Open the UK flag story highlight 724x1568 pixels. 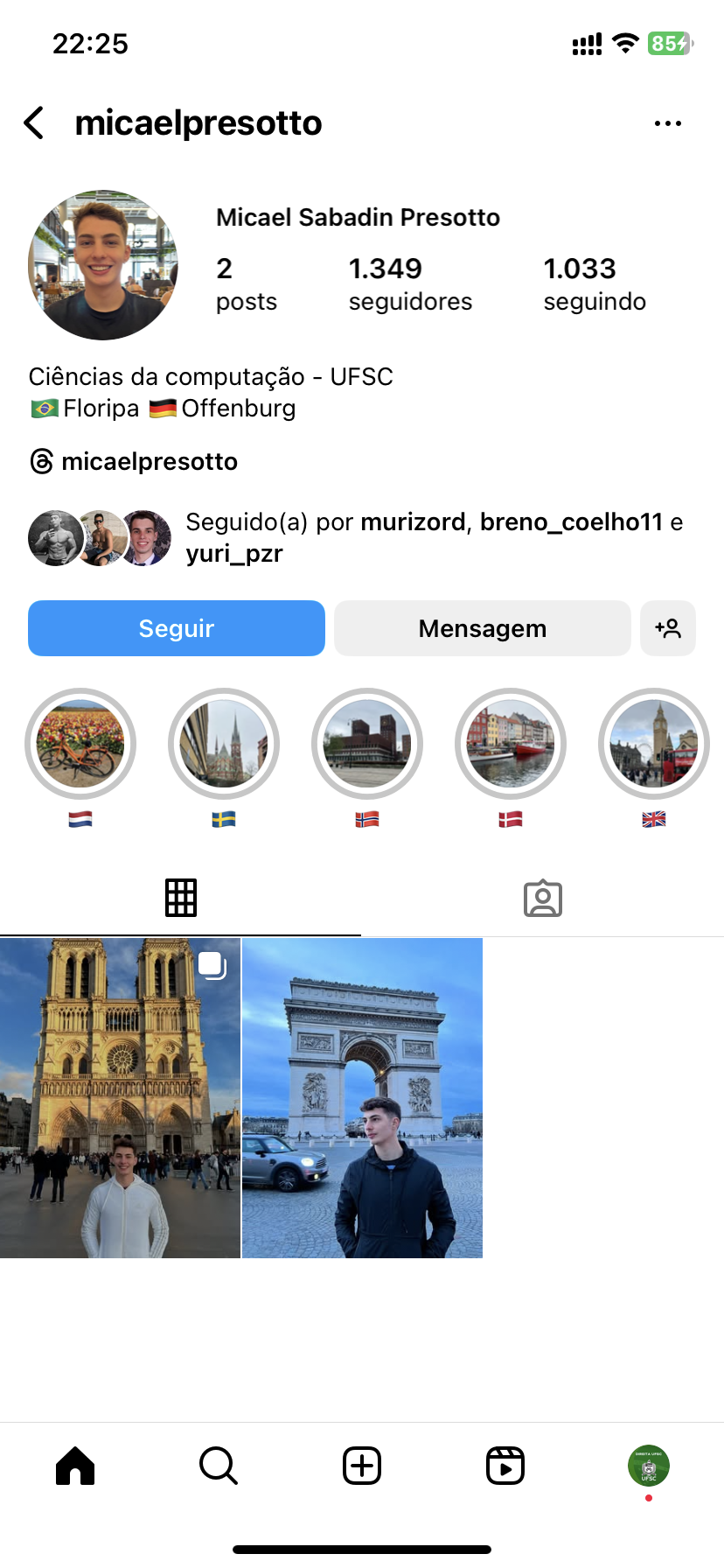pyautogui.click(x=654, y=744)
